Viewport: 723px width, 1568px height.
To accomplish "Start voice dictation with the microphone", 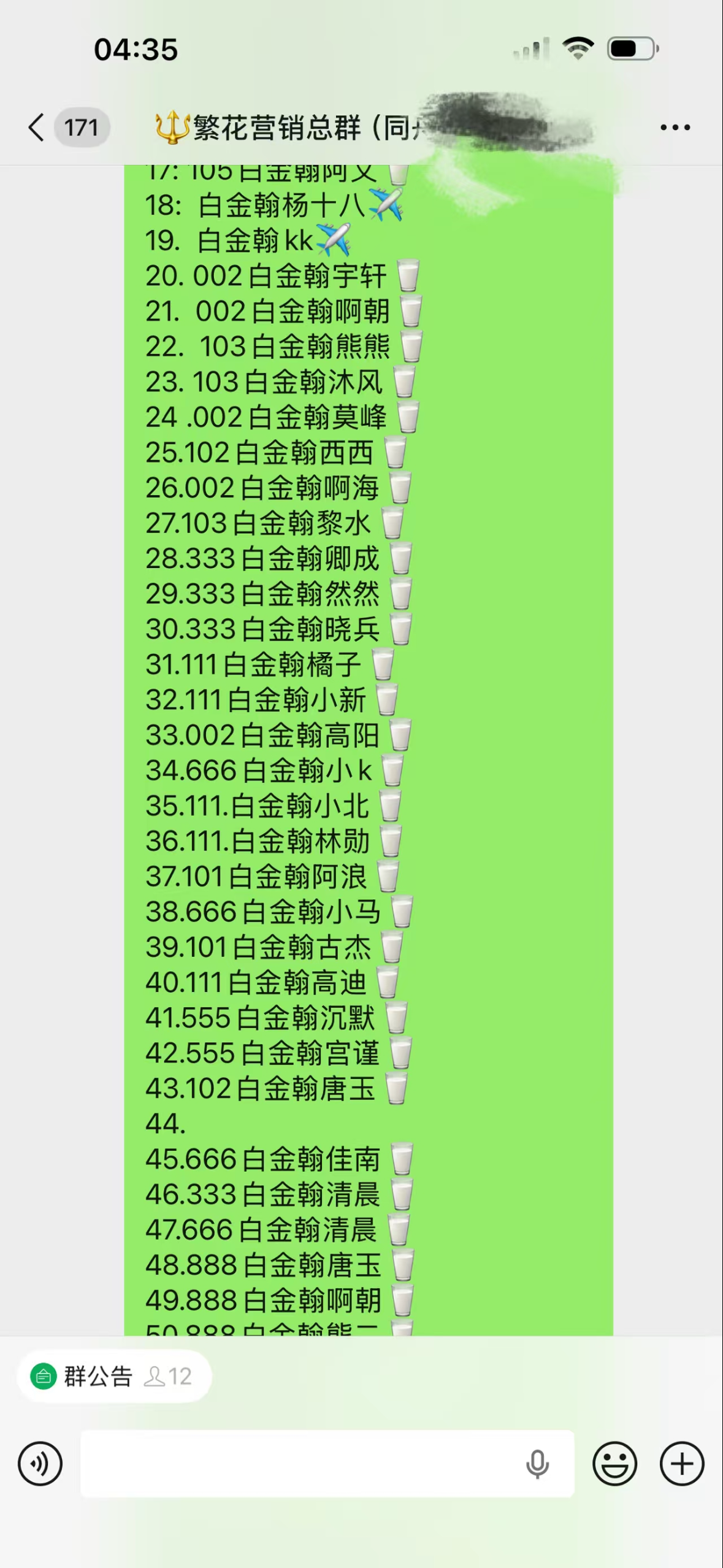I will coord(537,1464).
